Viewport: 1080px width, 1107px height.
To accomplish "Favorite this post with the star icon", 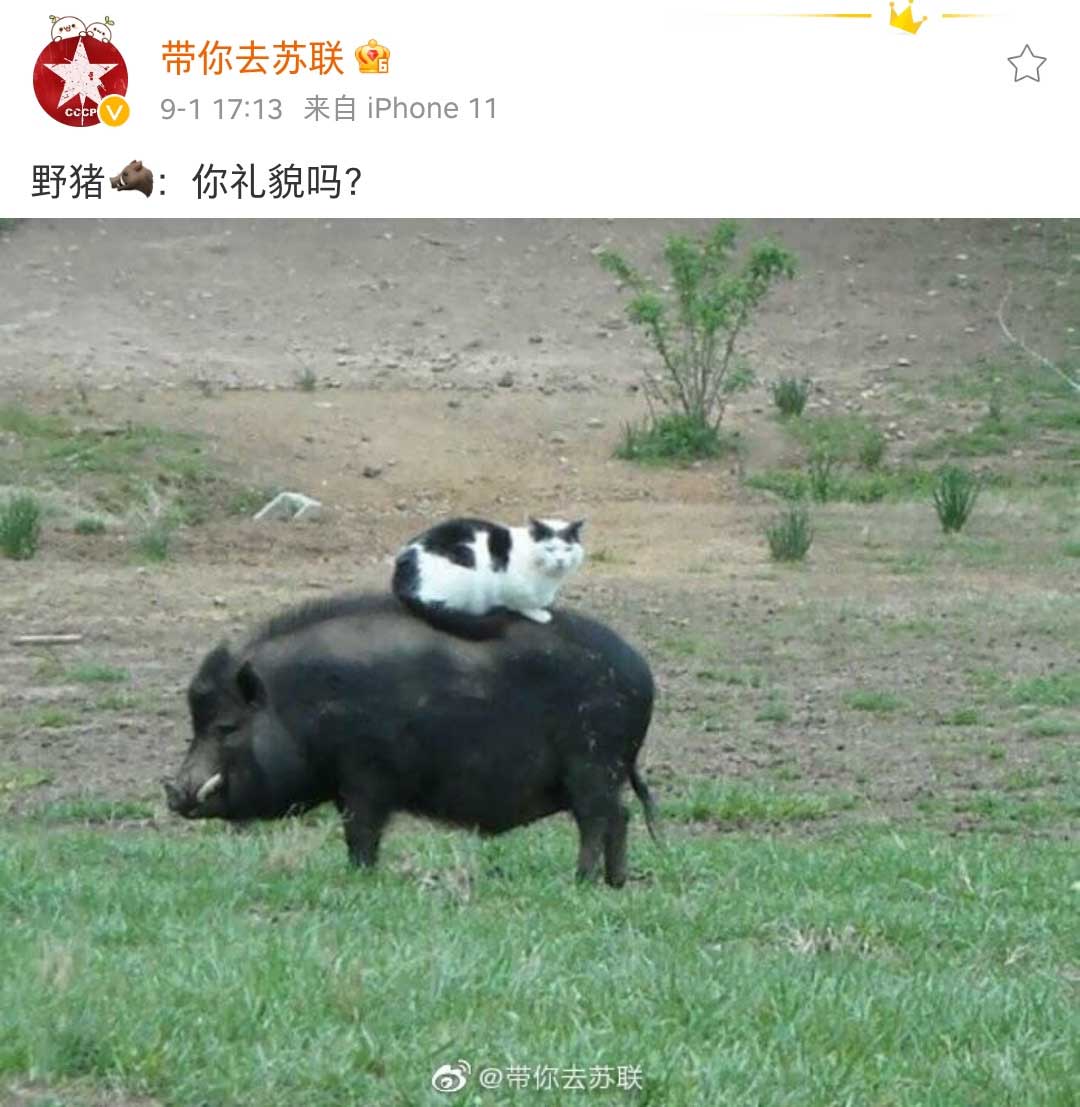I will coord(1026,64).
